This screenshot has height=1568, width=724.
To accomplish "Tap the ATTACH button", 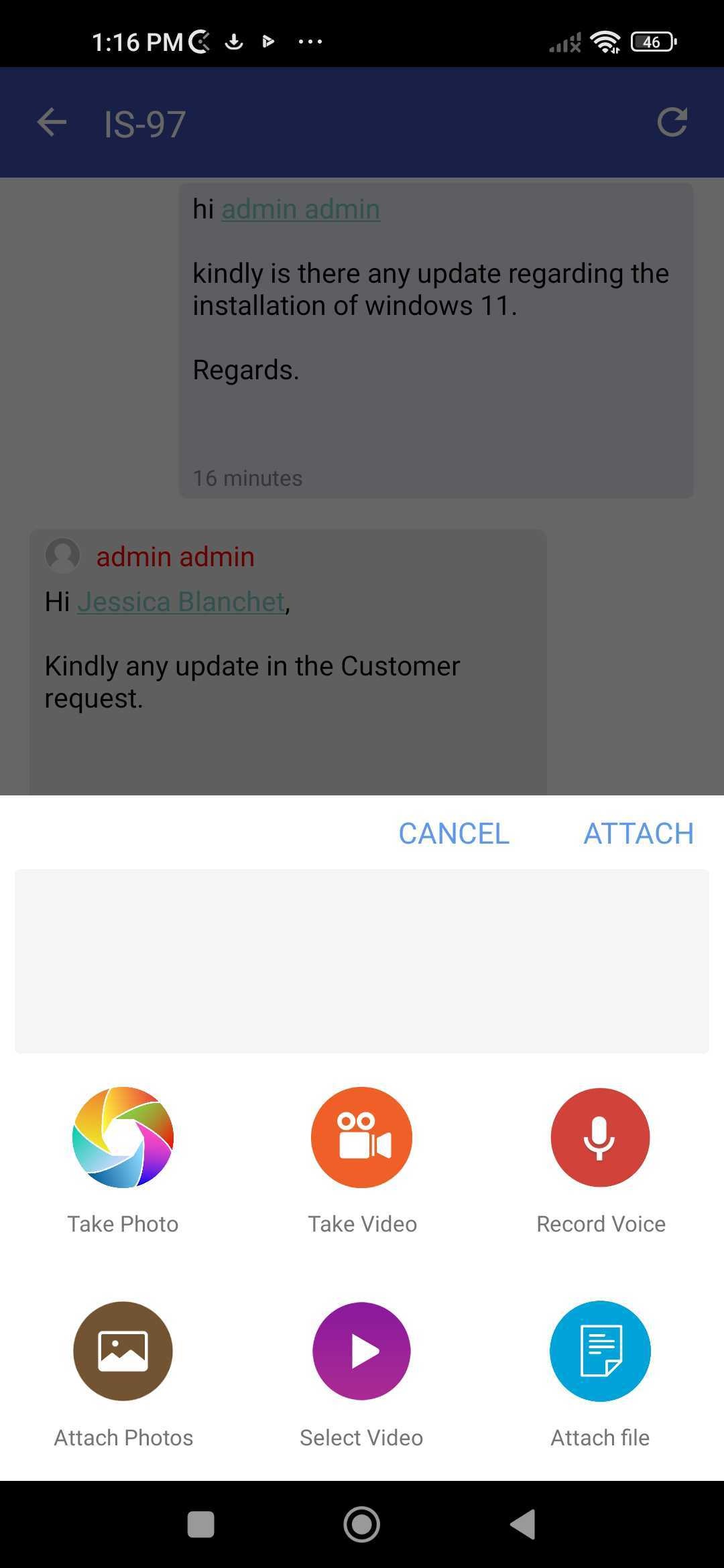I will (638, 834).
